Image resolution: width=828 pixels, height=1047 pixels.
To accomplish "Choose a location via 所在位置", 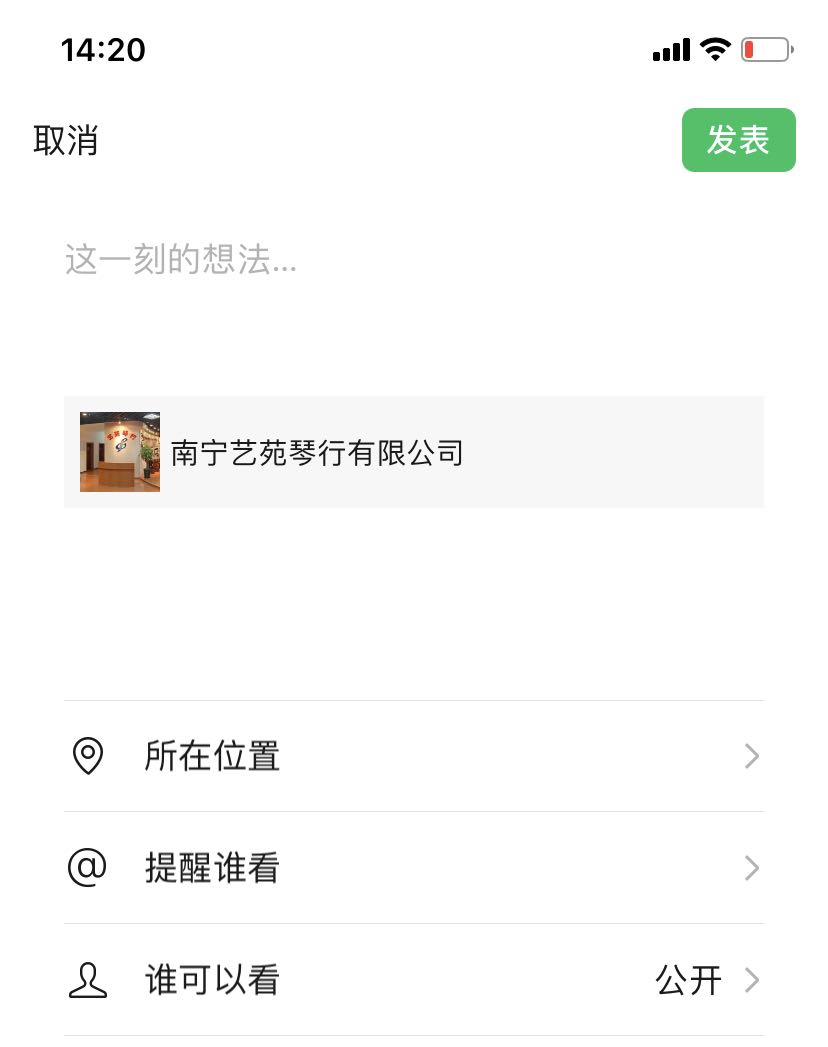I will 414,756.
